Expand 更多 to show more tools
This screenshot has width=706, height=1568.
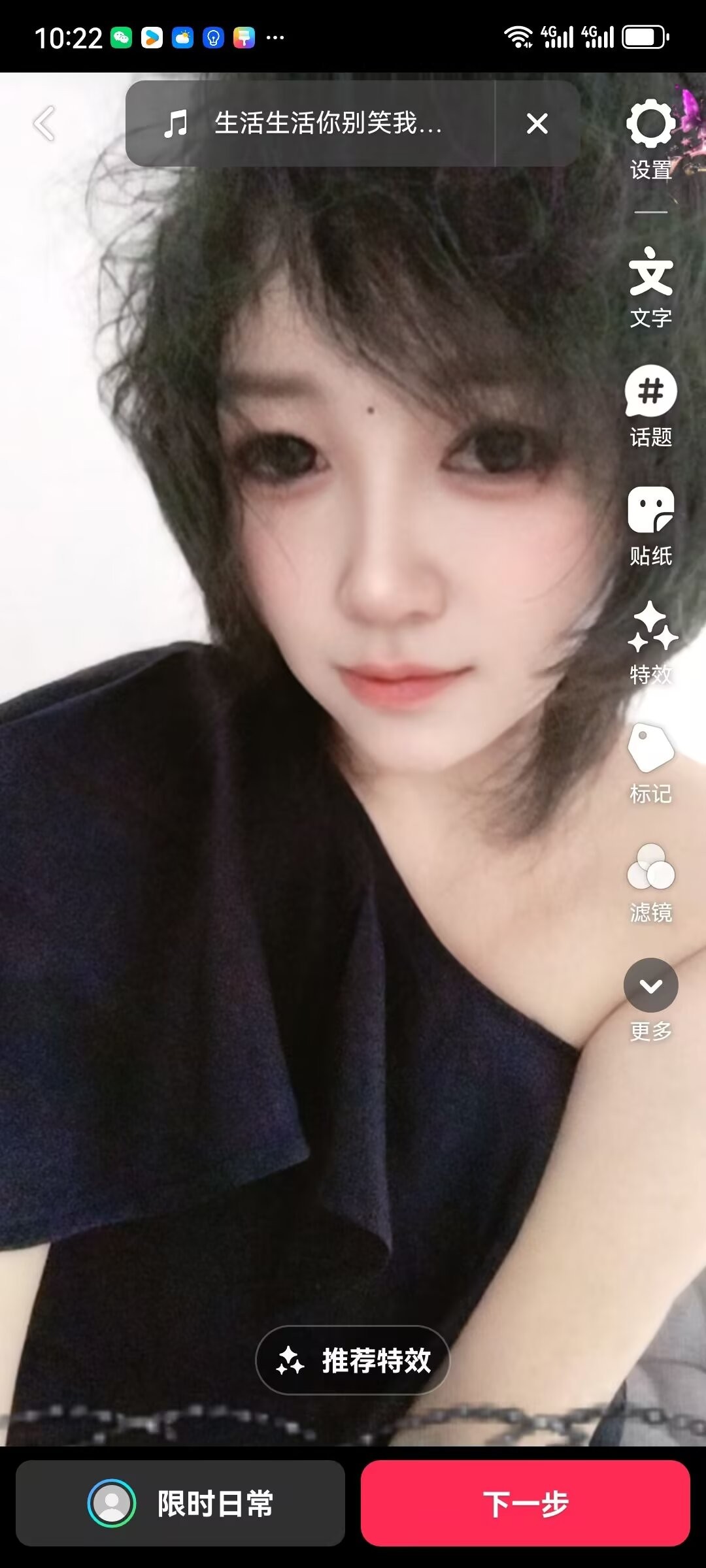coord(650,998)
